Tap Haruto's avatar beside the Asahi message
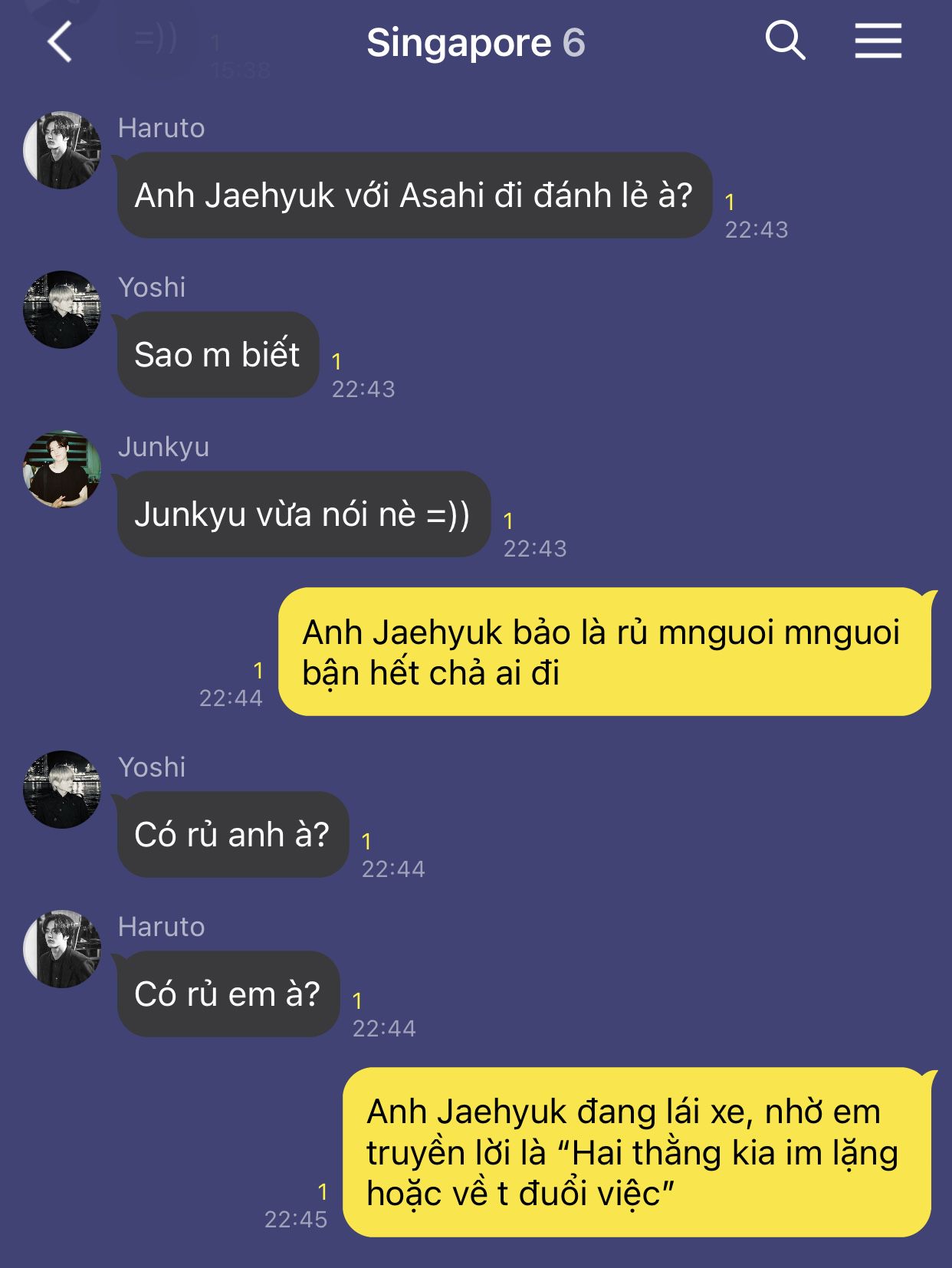Screen dimensions: 952x1268 [62, 150]
